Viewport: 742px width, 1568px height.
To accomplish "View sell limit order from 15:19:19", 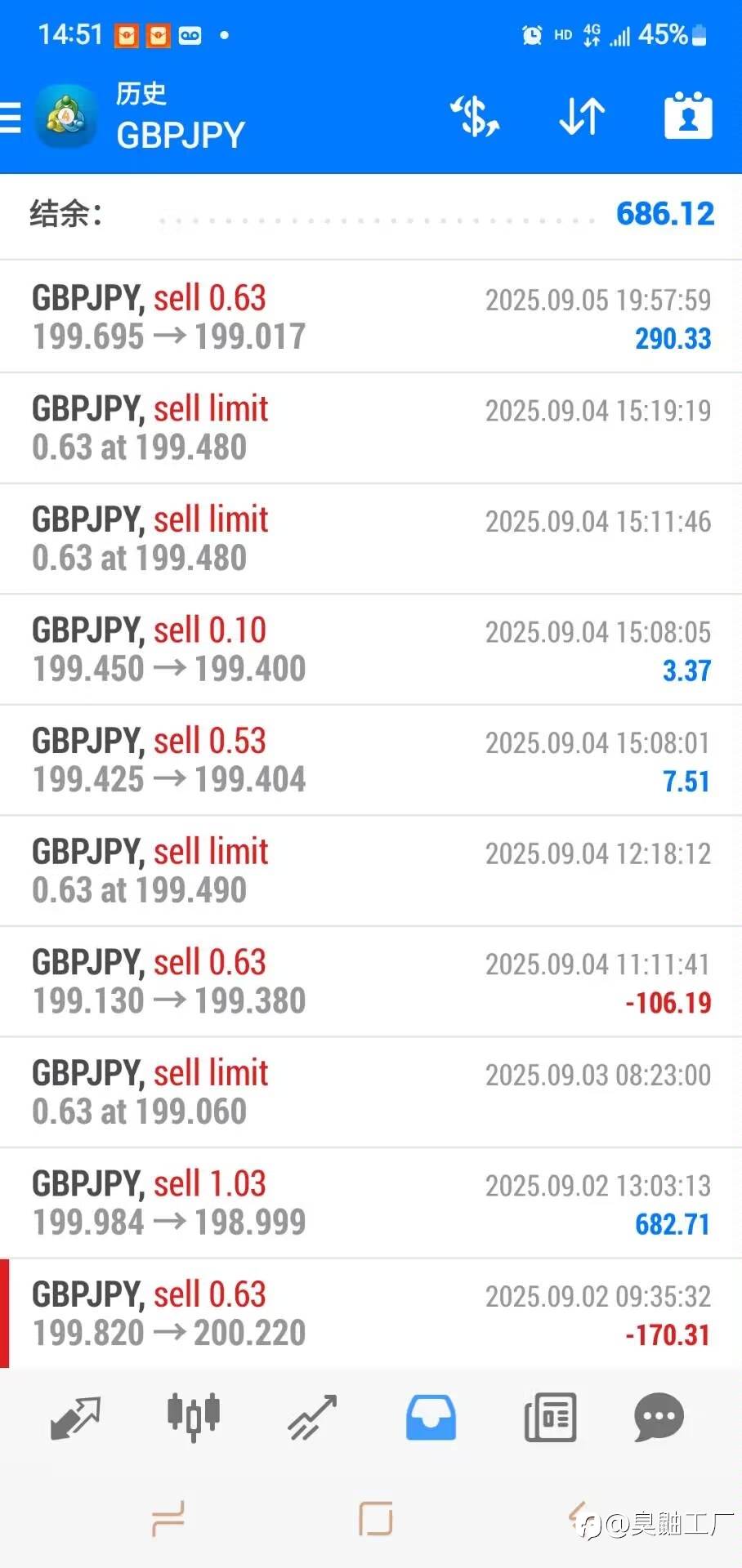I will click(x=371, y=428).
